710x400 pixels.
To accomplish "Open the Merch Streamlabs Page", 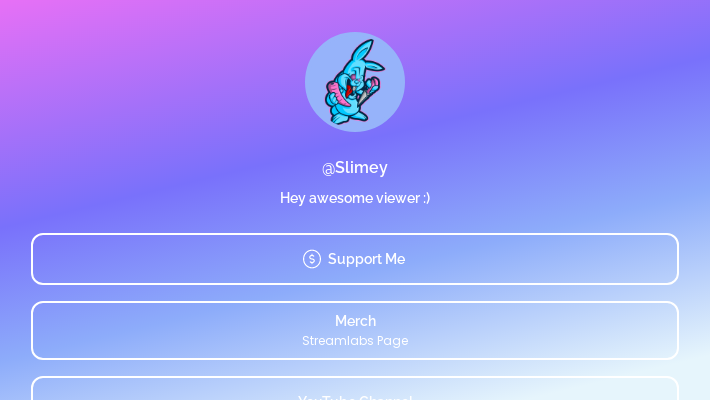I will tap(355, 330).
